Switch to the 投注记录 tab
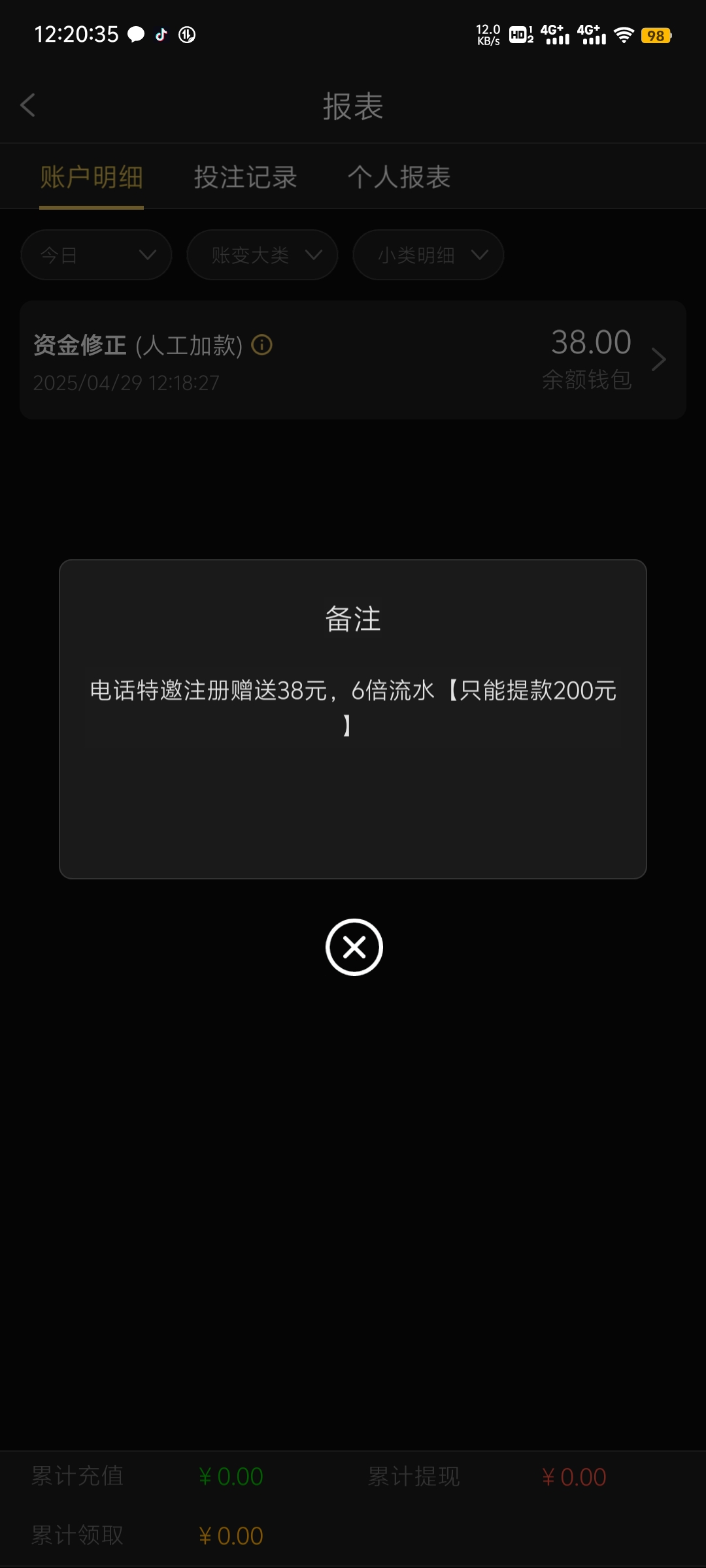Image resolution: width=706 pixels, height=1568 pixels. click(245, 177)
